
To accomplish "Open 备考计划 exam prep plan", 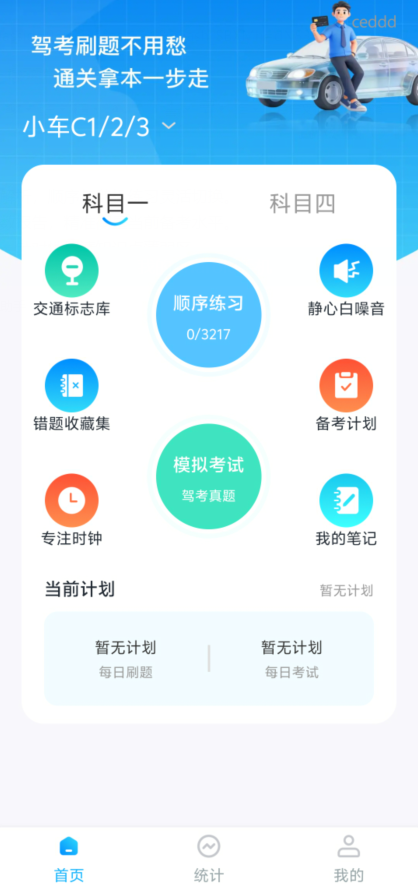I will tap(346, 396).
